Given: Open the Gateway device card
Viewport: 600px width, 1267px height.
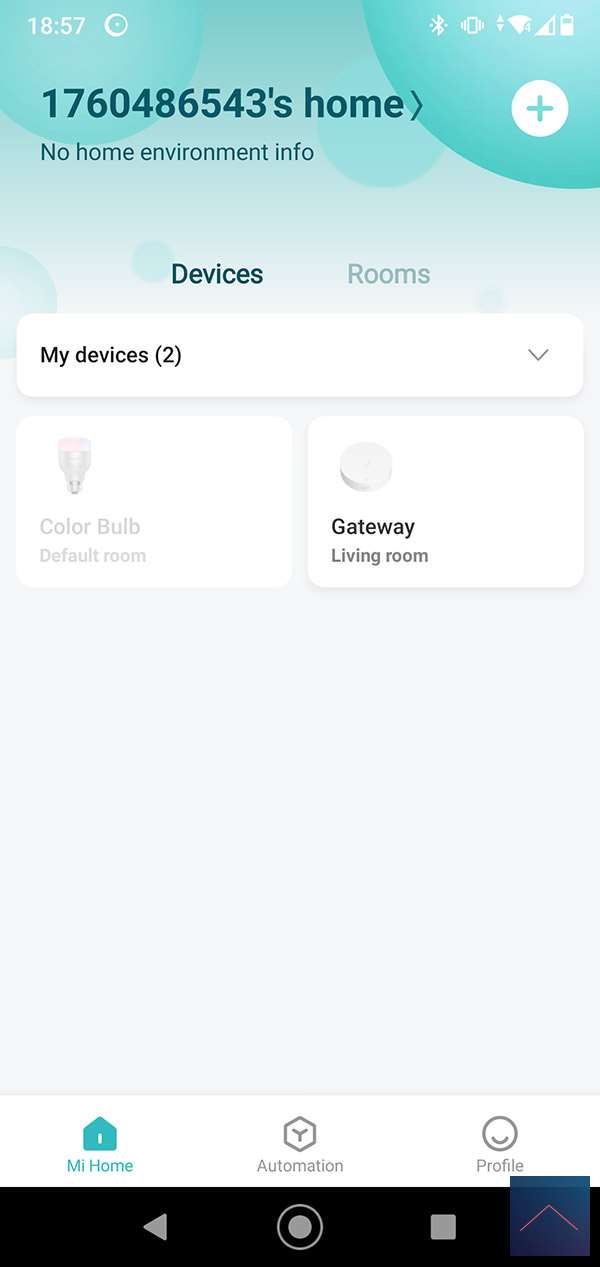Looking at the screenshot, I should (x=445, y=501).
